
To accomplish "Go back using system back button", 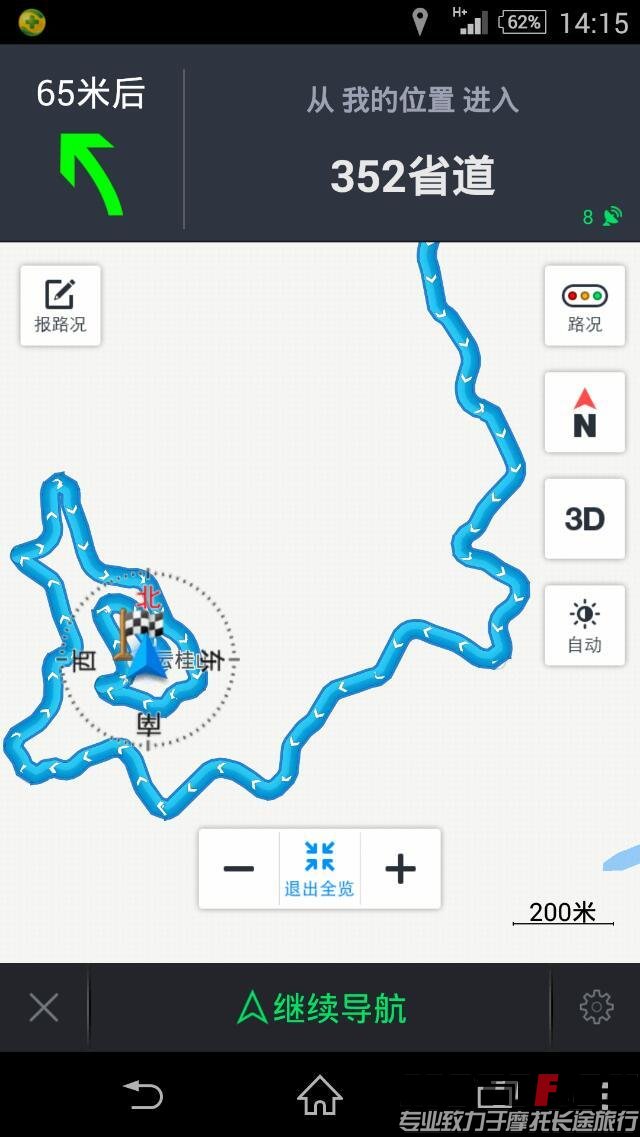I will pos(142,1095).
